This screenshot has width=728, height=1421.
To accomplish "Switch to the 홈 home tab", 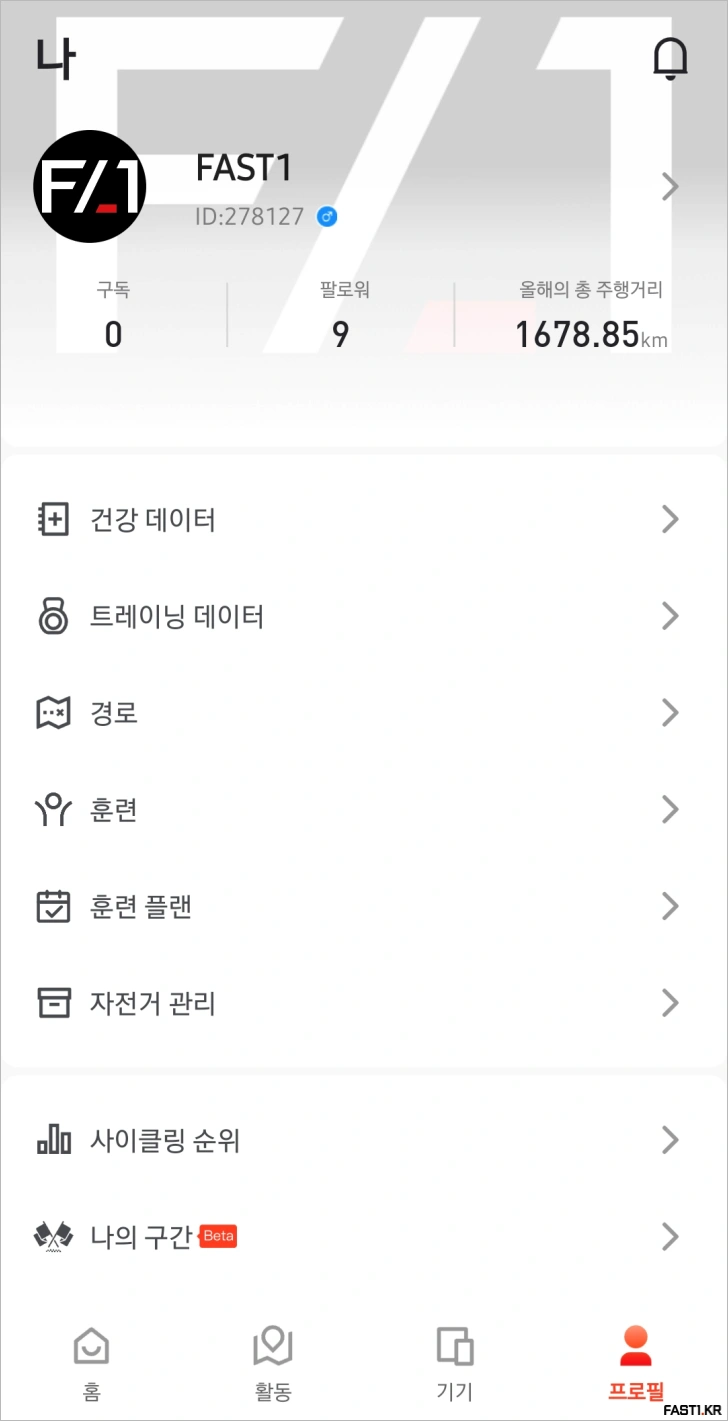I will (91, 1360).
